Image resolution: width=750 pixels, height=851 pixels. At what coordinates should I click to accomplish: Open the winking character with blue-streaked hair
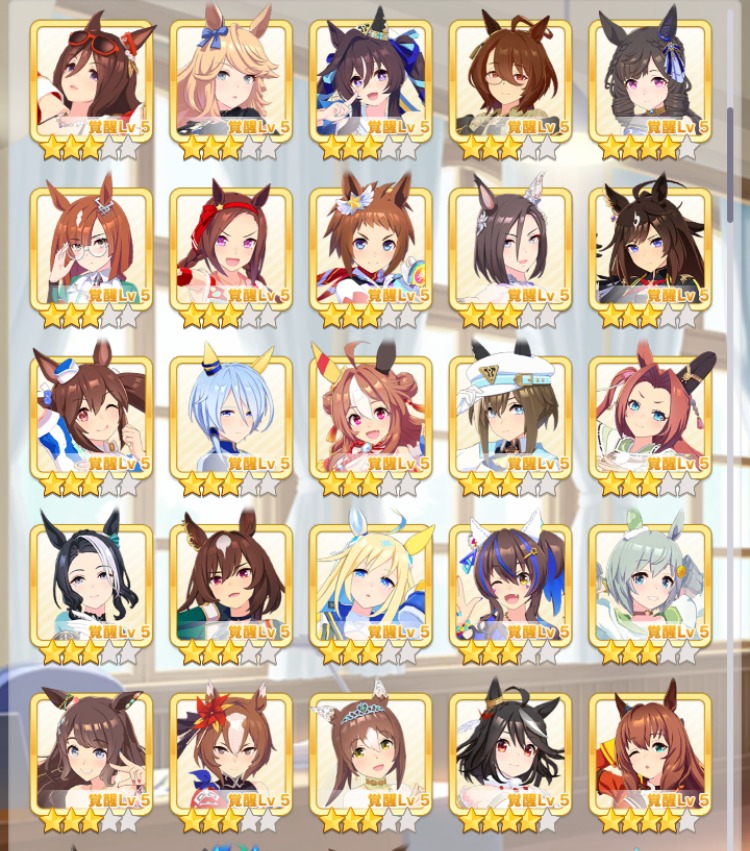(510, 585)
